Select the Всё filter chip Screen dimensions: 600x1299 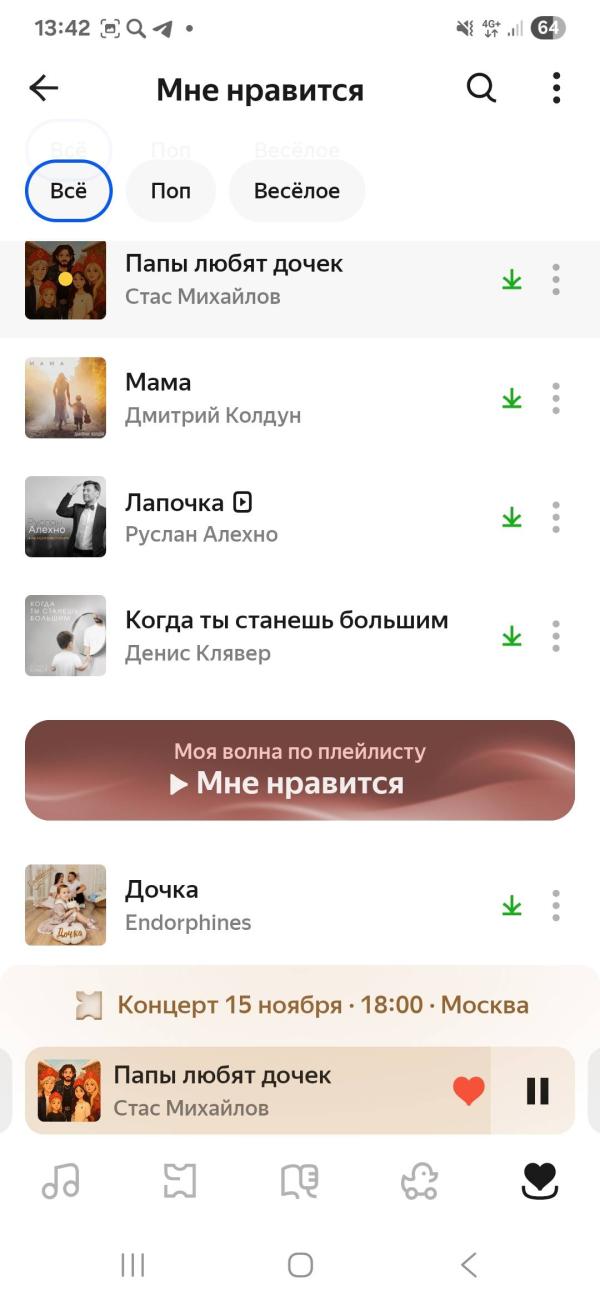point(68,190)
